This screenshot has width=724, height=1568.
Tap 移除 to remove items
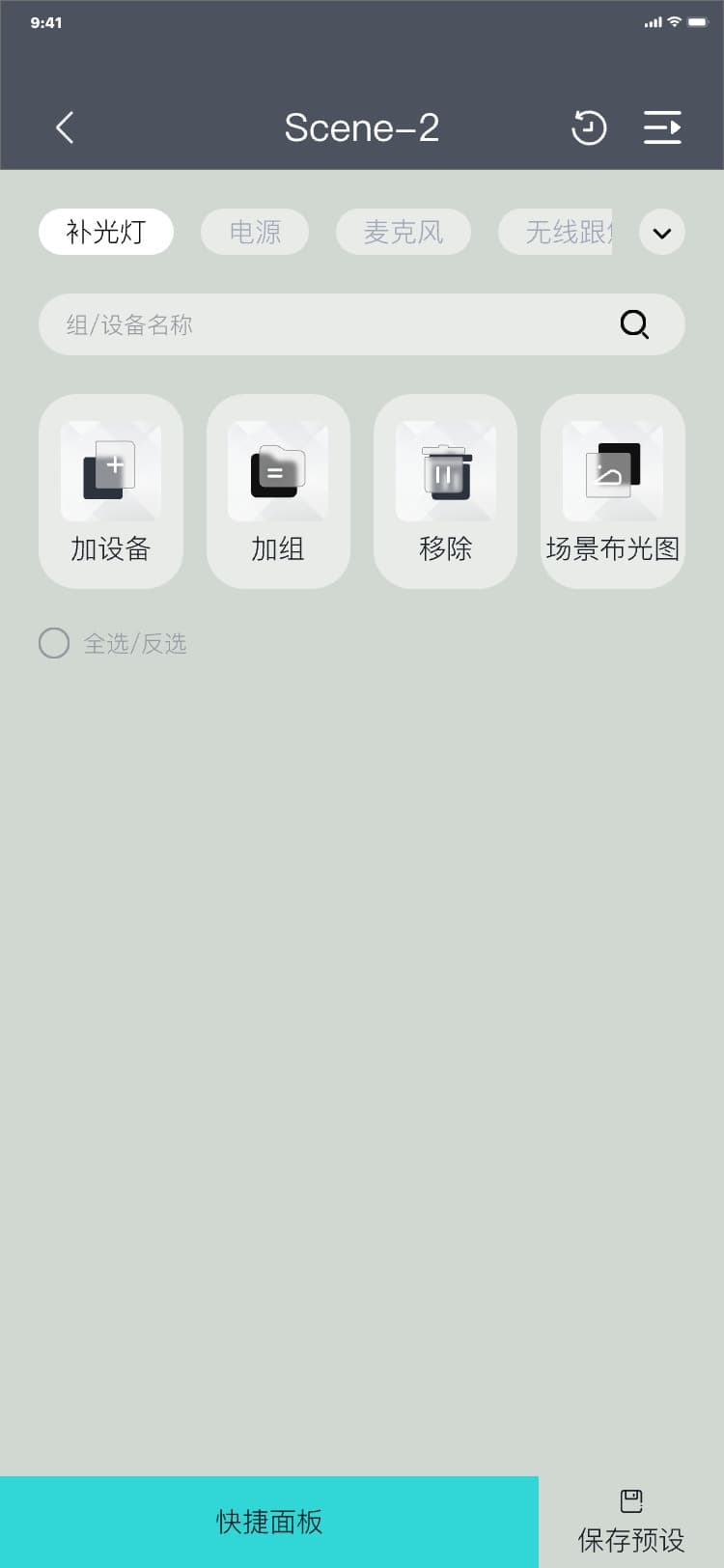[x=445, y=491]
